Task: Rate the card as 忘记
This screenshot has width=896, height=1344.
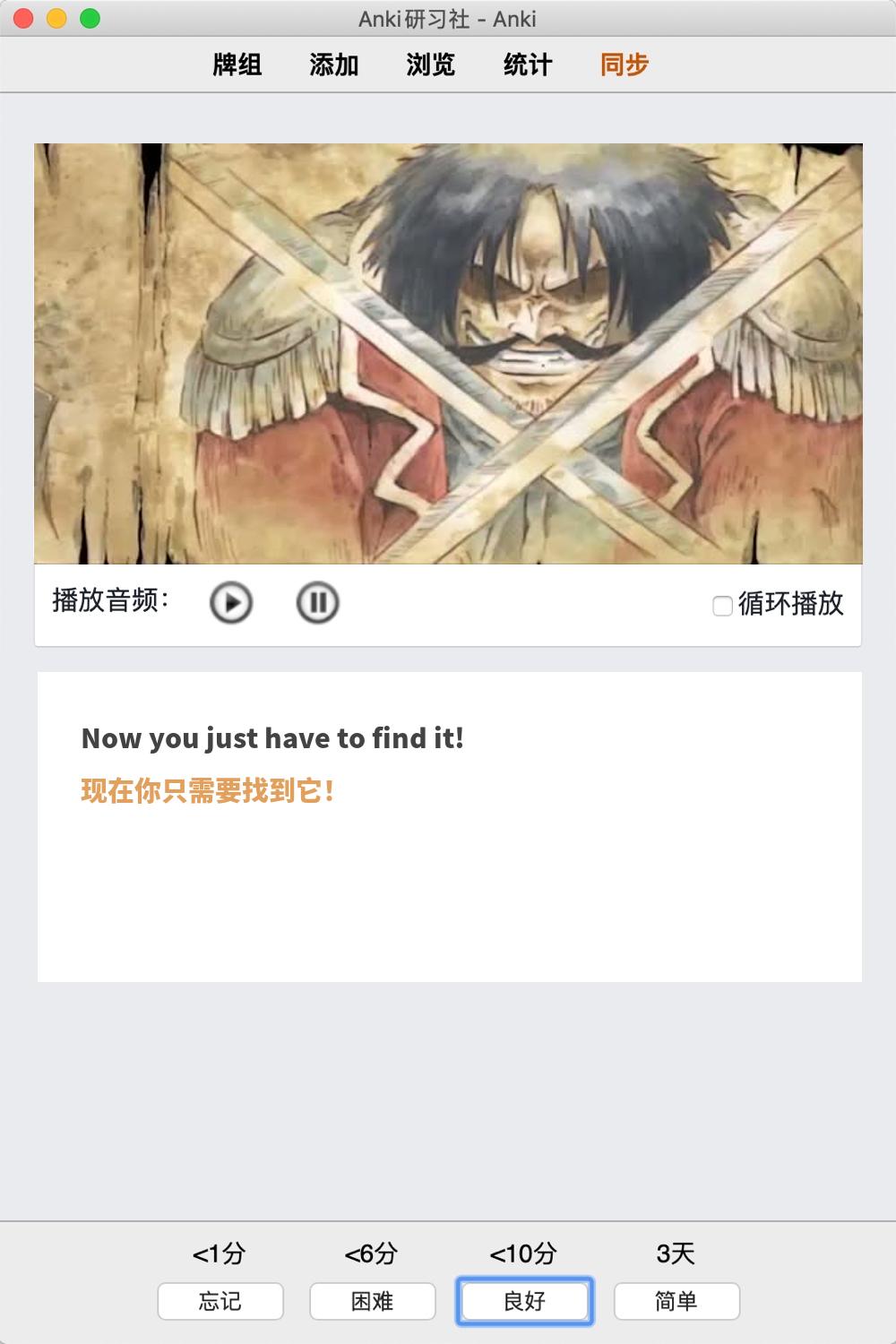Action: pos(220,1301)
